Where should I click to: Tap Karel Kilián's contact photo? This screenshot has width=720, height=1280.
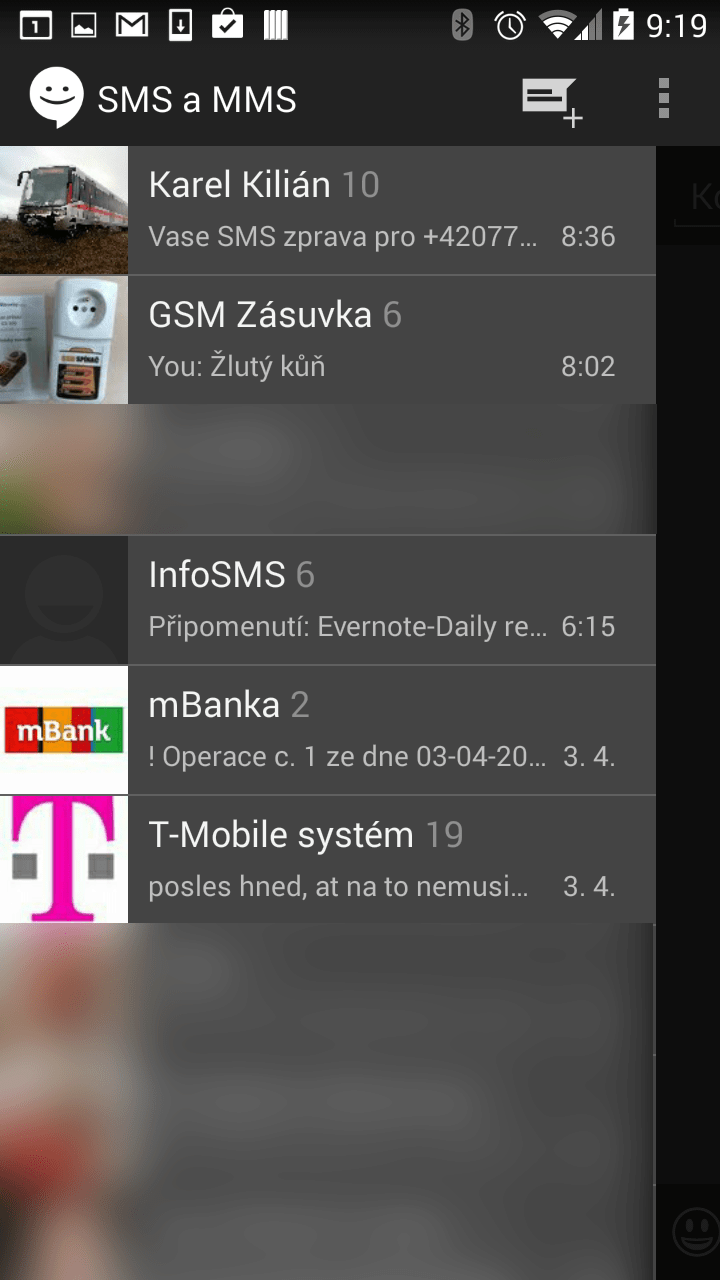pyautogui.click(x=64, y=210)
